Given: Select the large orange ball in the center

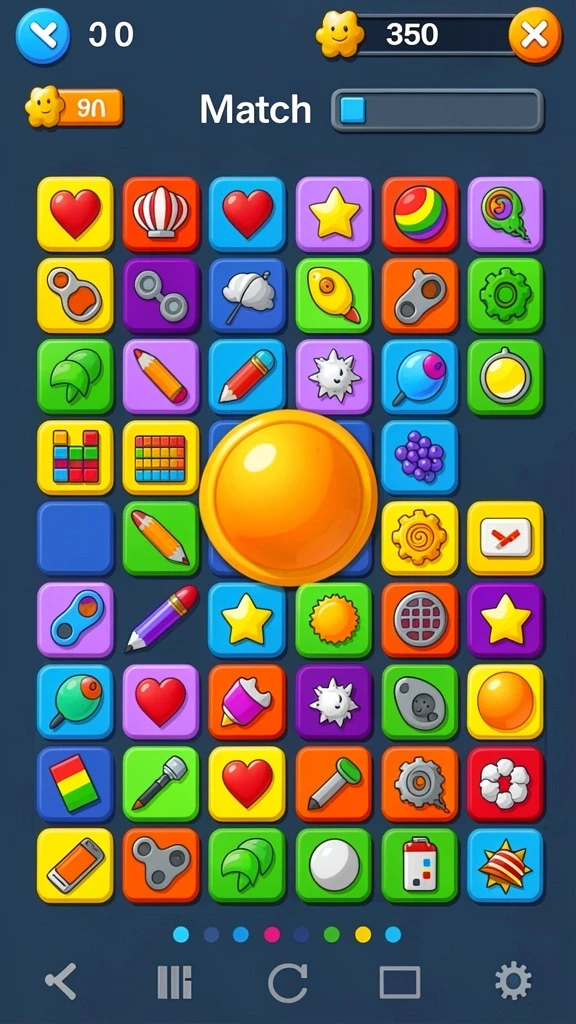Looking at the screenshot, I should pyautogui.click(x=289, y=498).
